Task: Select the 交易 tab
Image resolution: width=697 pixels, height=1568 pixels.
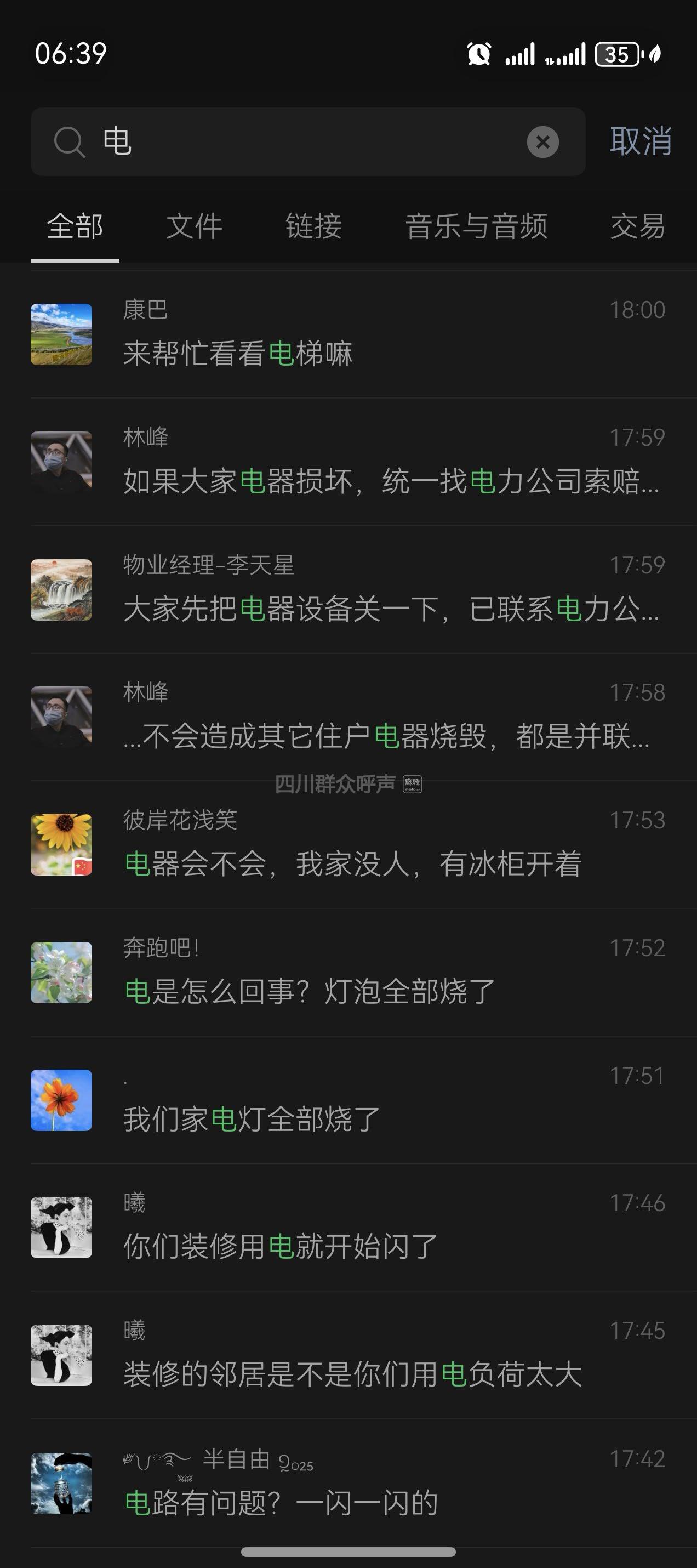Action: [637, 226]
